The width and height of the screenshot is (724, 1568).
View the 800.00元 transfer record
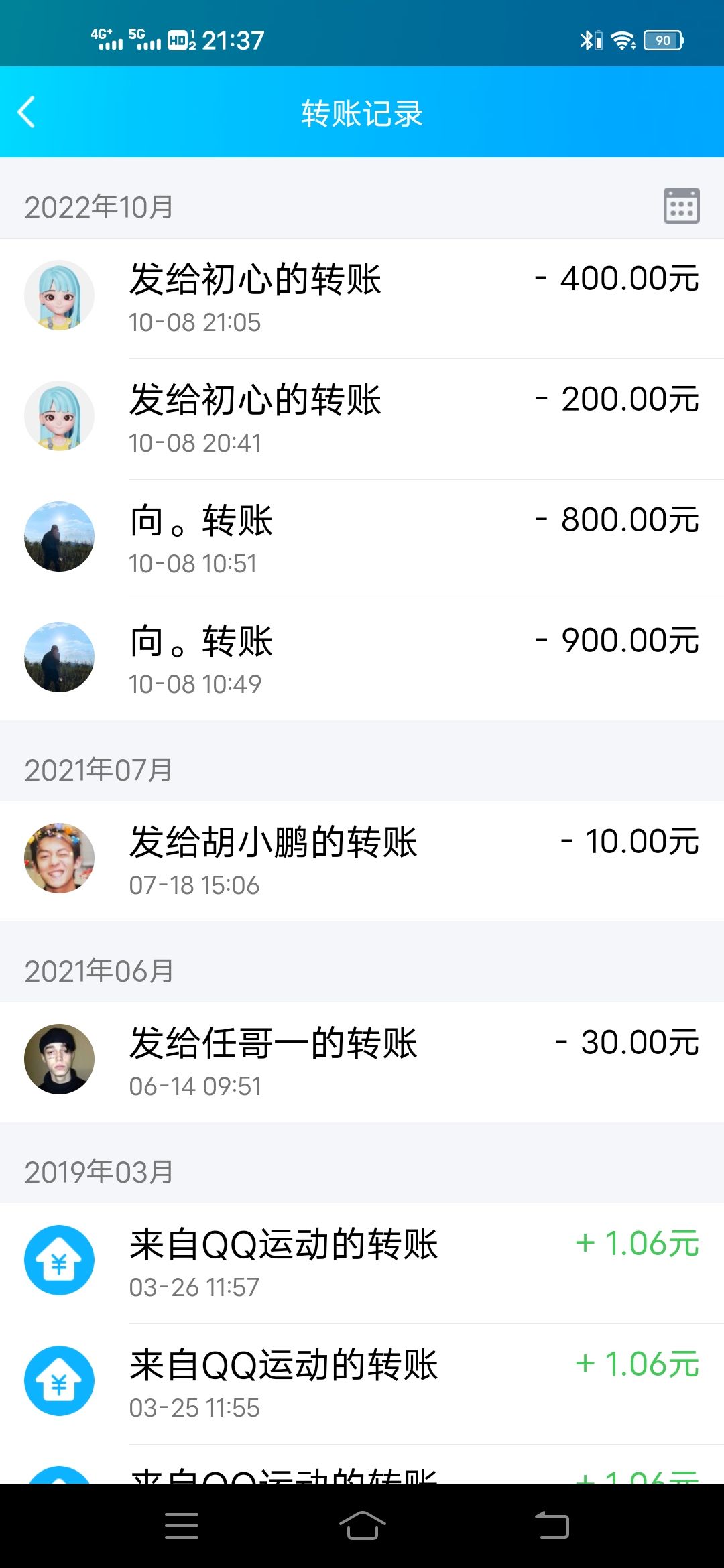[362, 539]
